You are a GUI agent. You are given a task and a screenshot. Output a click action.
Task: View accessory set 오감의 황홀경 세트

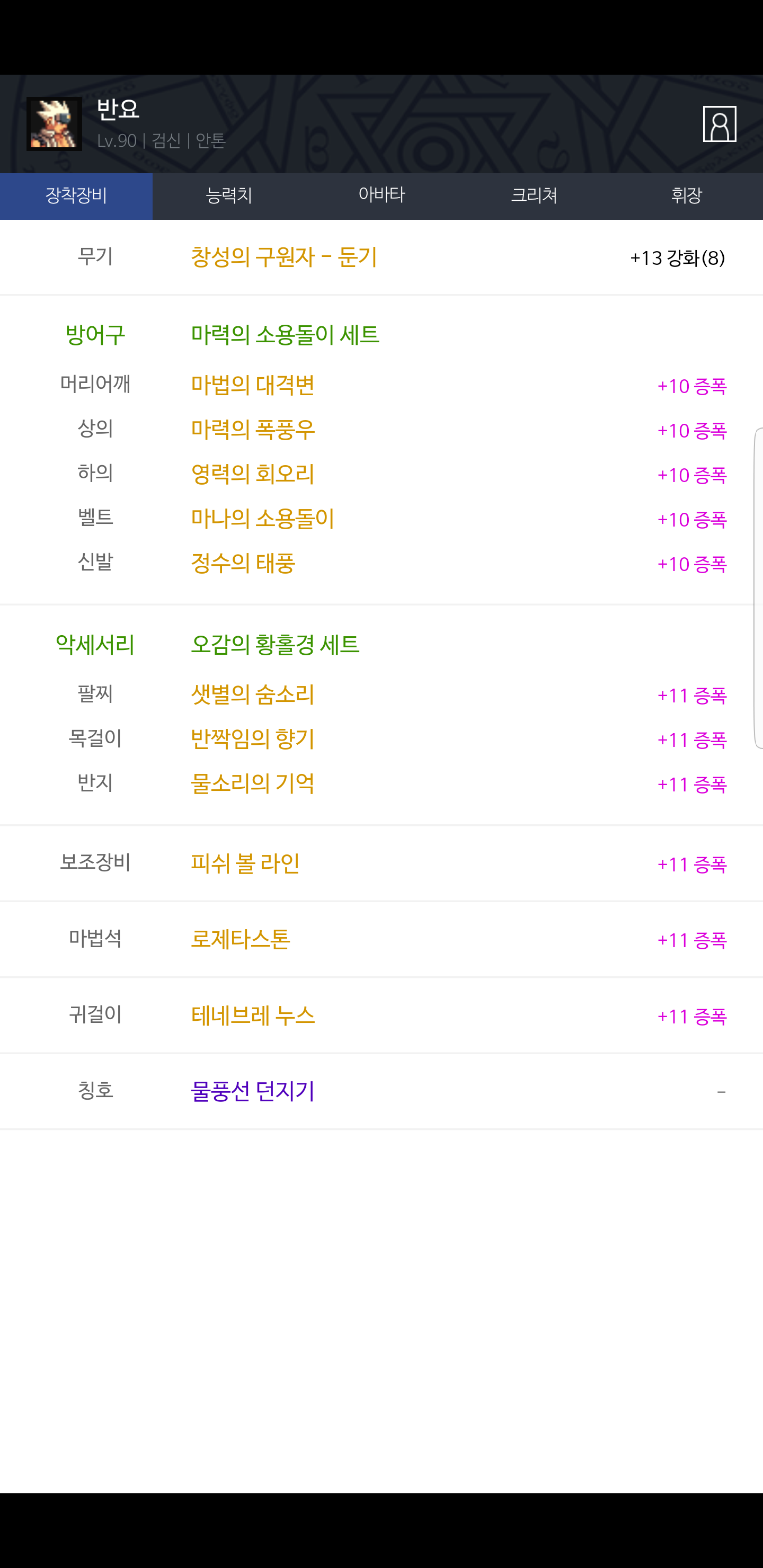(275, 645)
